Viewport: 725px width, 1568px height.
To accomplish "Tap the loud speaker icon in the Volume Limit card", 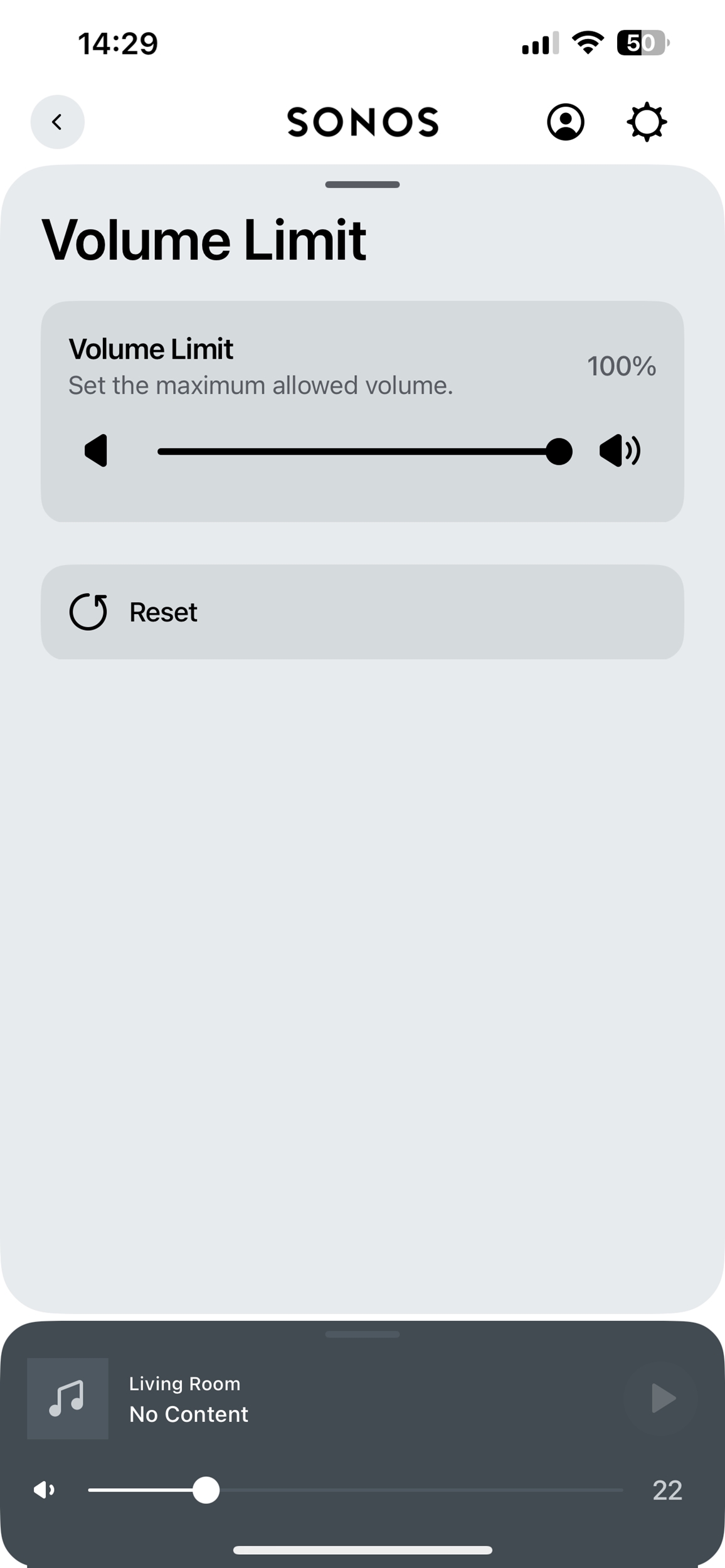I will [x=620, y=451].
